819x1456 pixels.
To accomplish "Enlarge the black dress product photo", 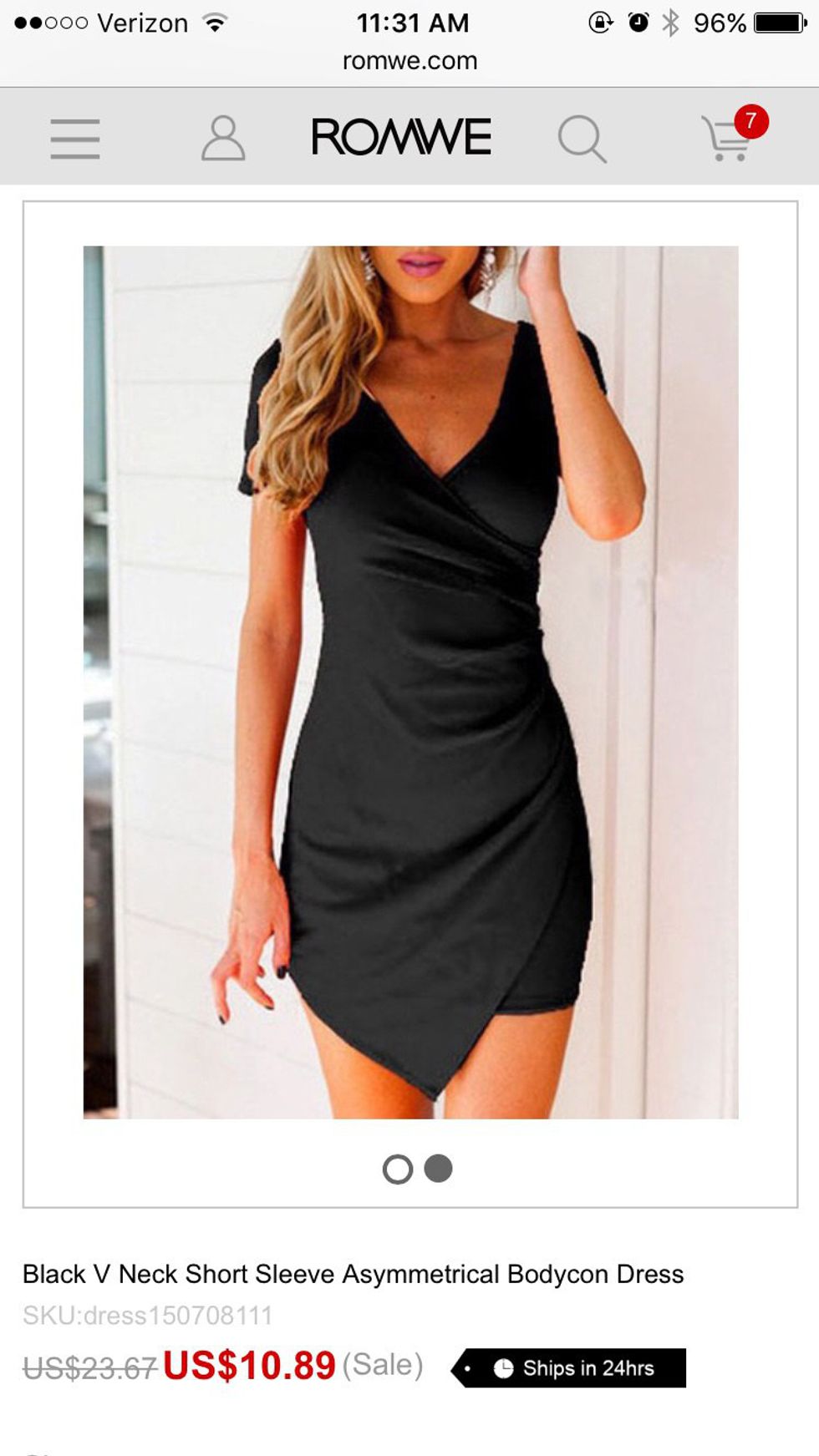I will (410, 681).
